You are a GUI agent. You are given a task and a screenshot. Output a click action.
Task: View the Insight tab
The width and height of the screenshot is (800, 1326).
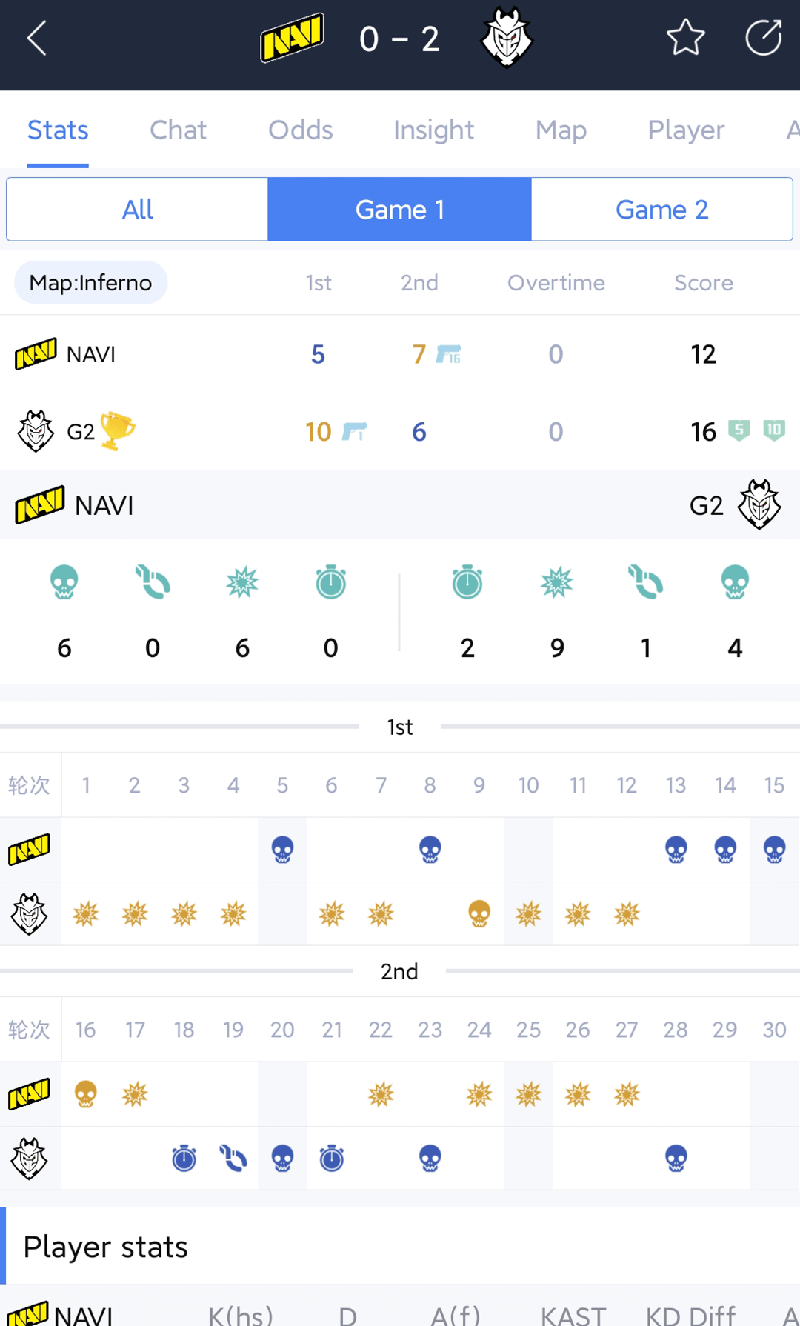point(434,130)
